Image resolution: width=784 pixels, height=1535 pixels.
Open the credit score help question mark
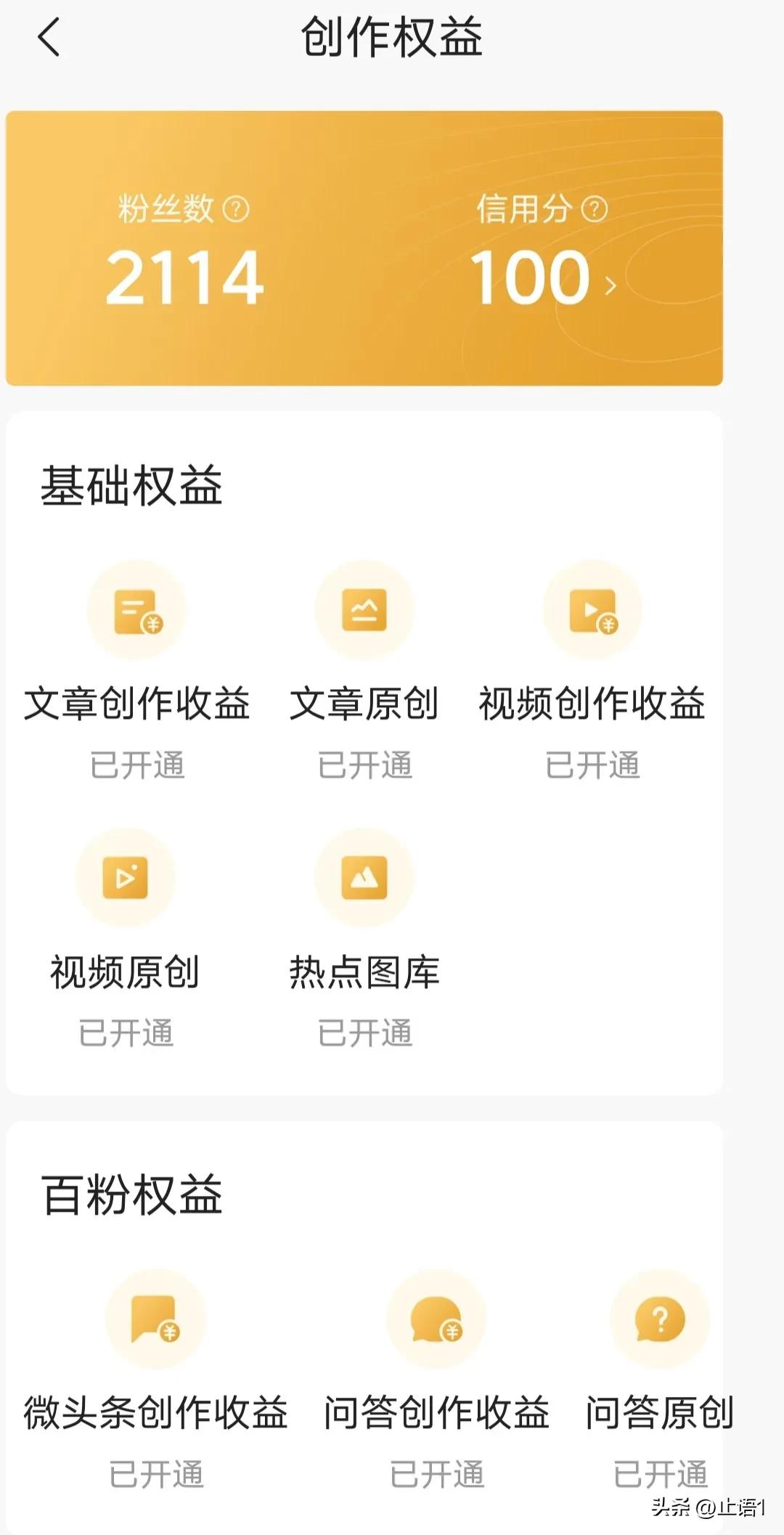pos(593,210)
